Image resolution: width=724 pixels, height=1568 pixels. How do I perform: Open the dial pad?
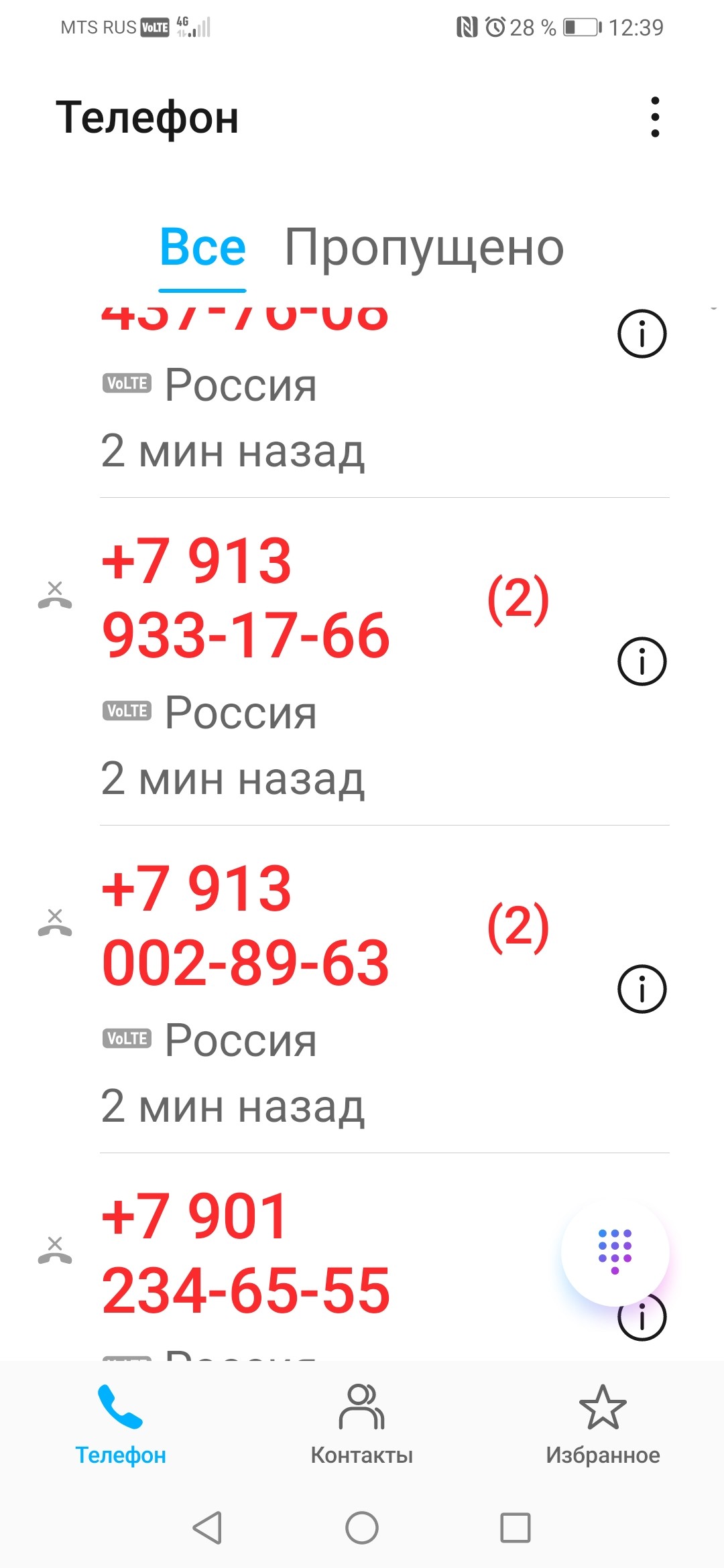pyautogui.click(x=615, y=1251)
